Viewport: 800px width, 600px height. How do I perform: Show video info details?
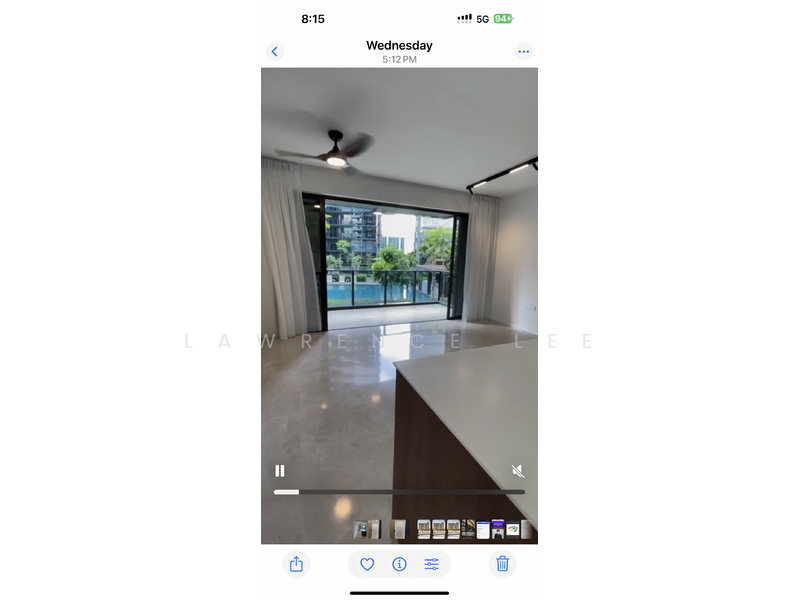(399, 564)
